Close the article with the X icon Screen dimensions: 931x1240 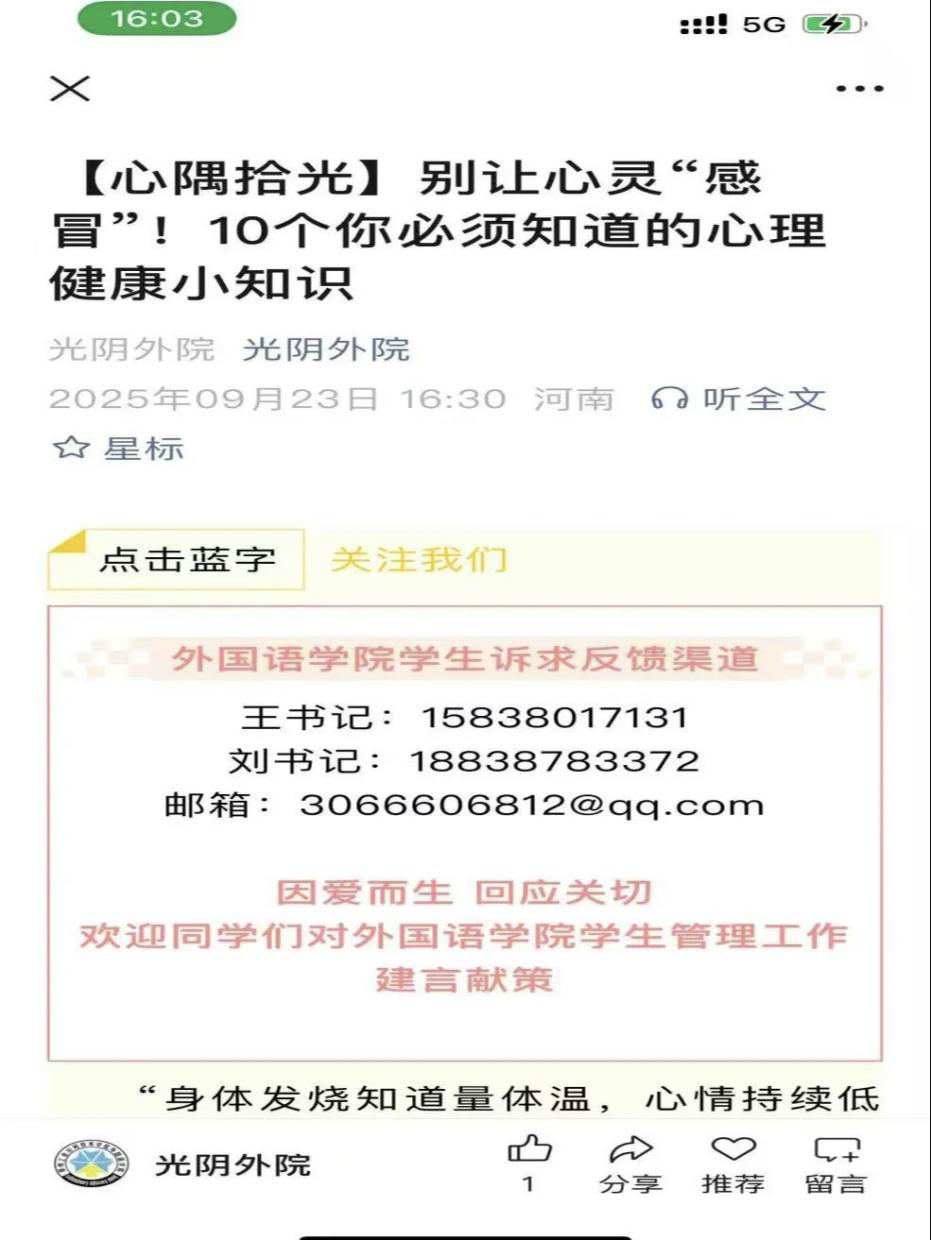(x=70, y=88)
